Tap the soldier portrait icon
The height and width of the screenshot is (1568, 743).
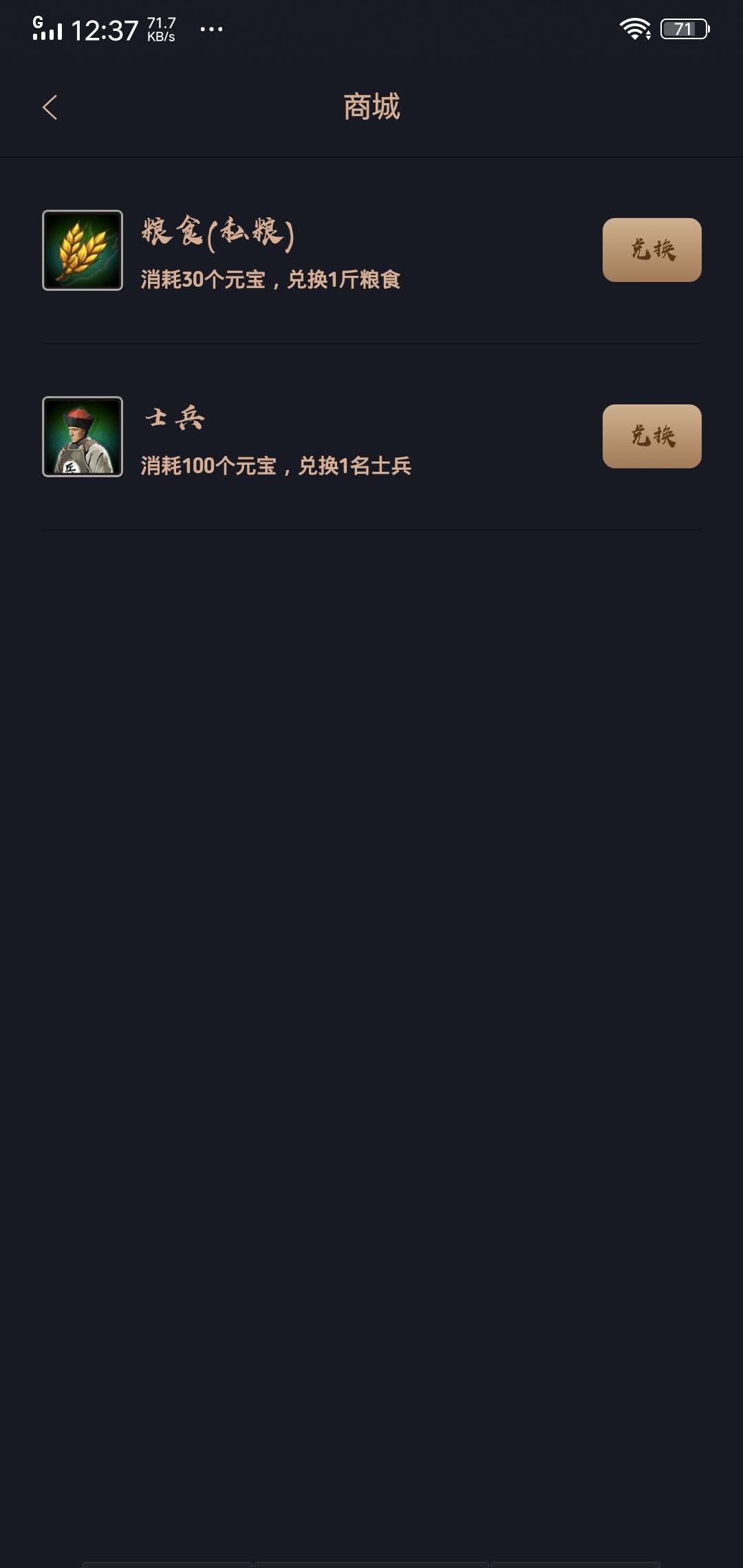click(81, 437)
